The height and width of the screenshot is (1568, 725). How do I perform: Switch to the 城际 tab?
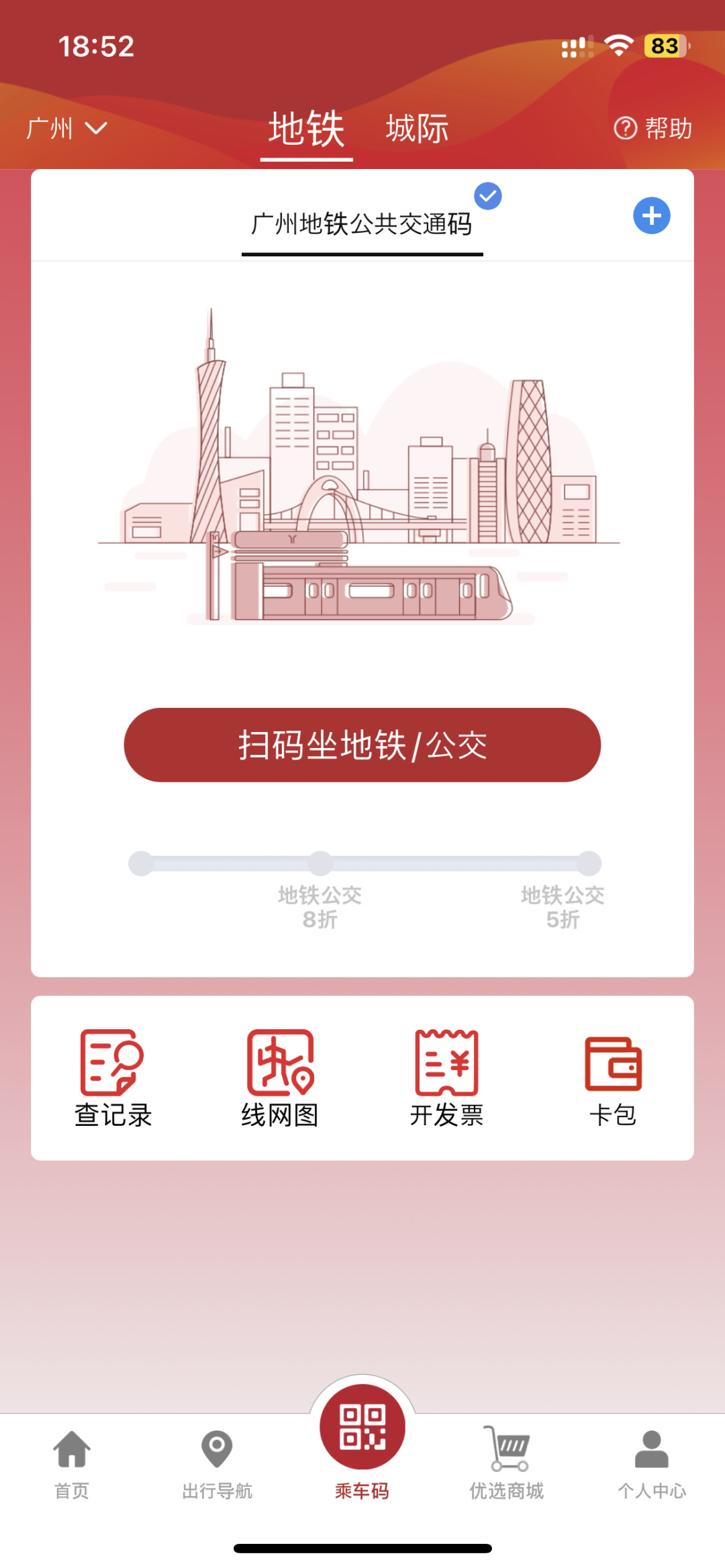tap(417, 129)
